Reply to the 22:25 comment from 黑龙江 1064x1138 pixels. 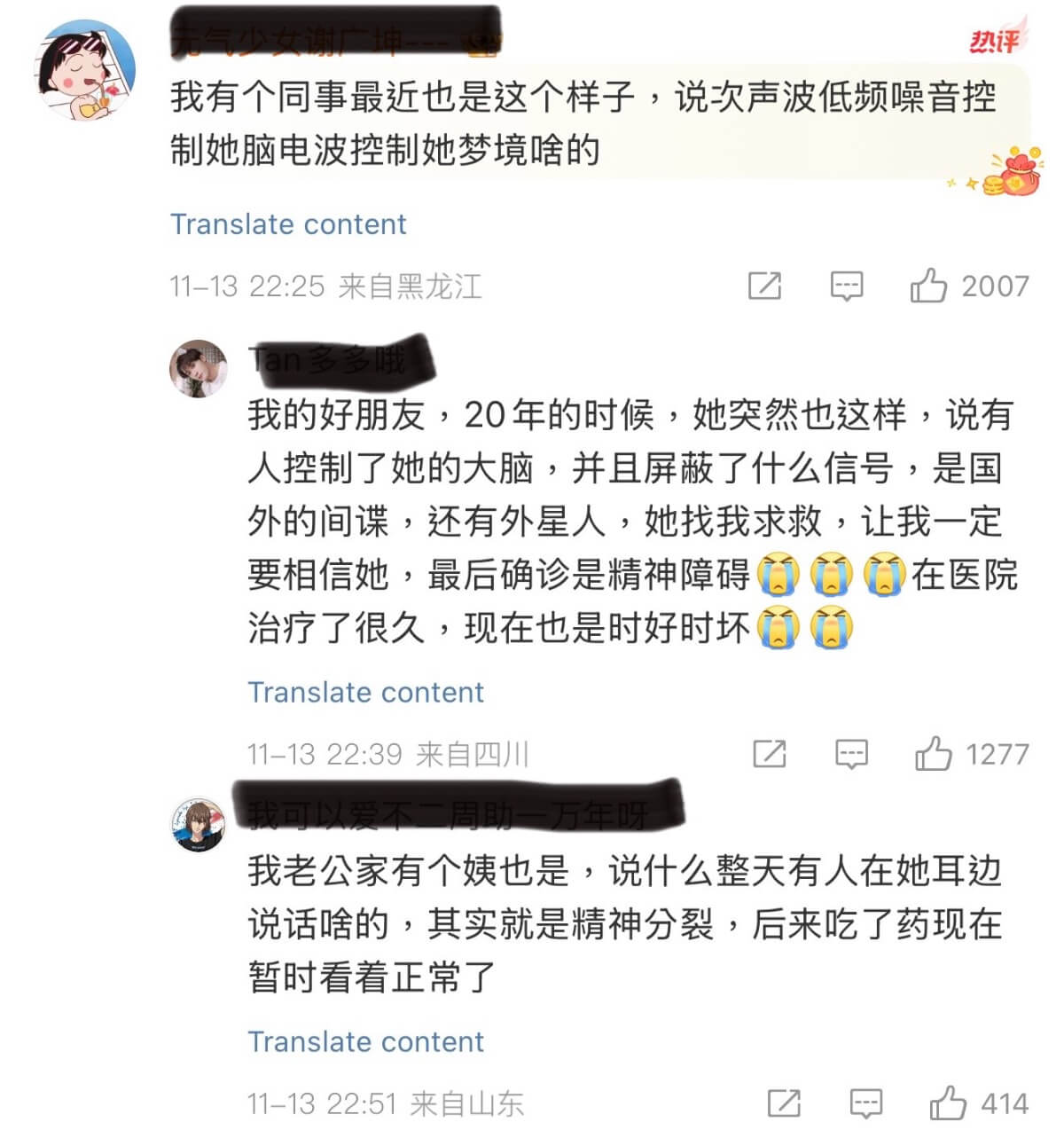click(846, 286)
